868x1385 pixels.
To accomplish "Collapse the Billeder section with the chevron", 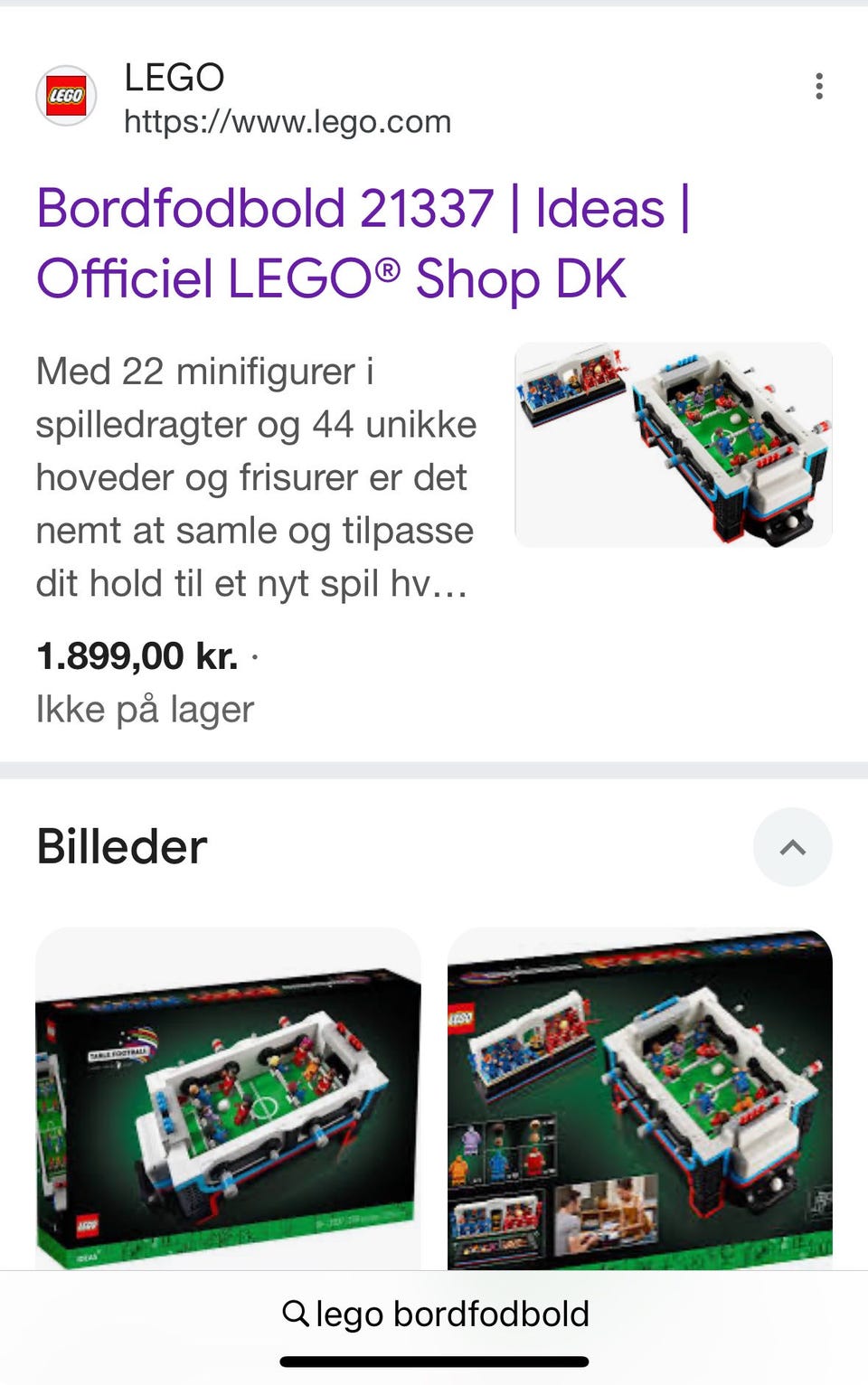I will click(x=793, y=847).
